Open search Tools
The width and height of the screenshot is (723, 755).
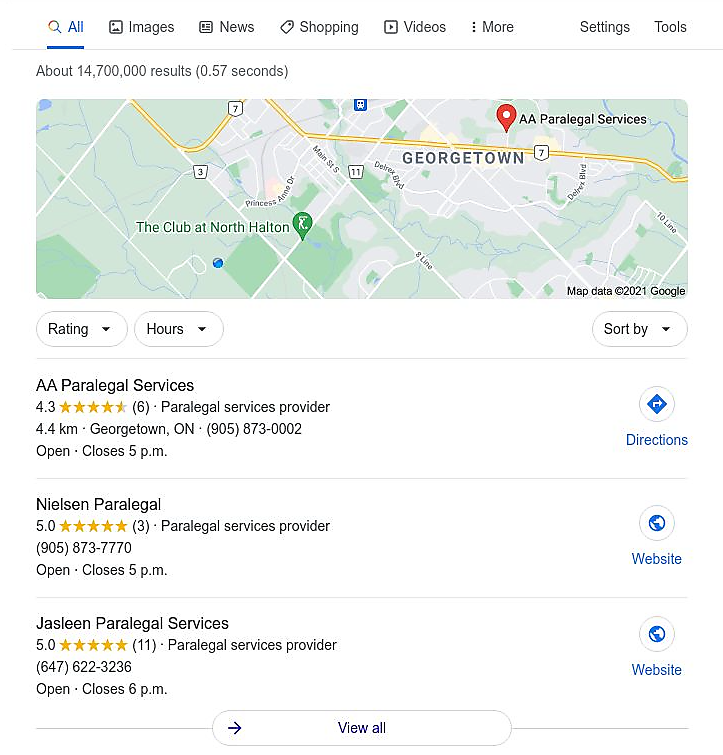pyautogui.click(x=670, y=27)
